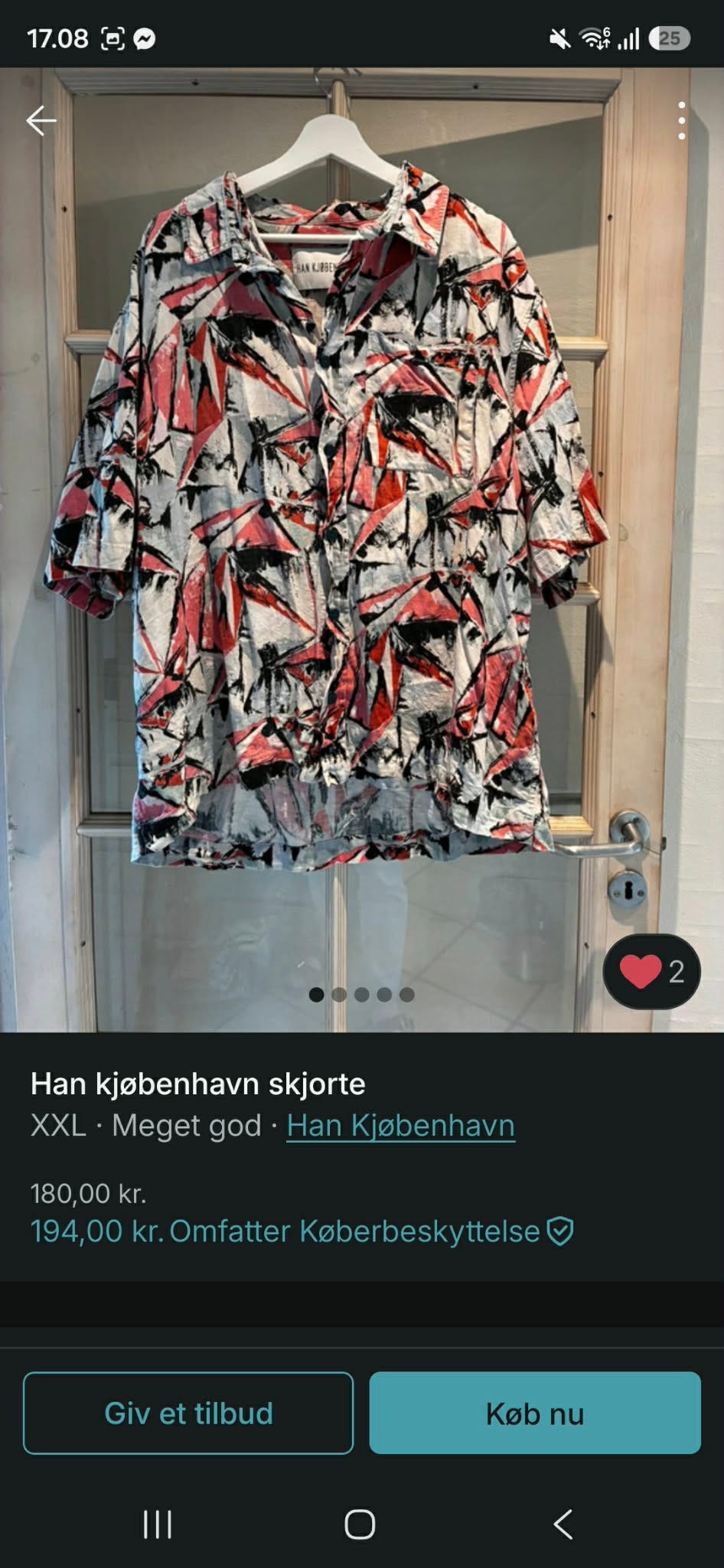
Task: Open recent apps from the navigation bar
Action: click(158, 1524)
